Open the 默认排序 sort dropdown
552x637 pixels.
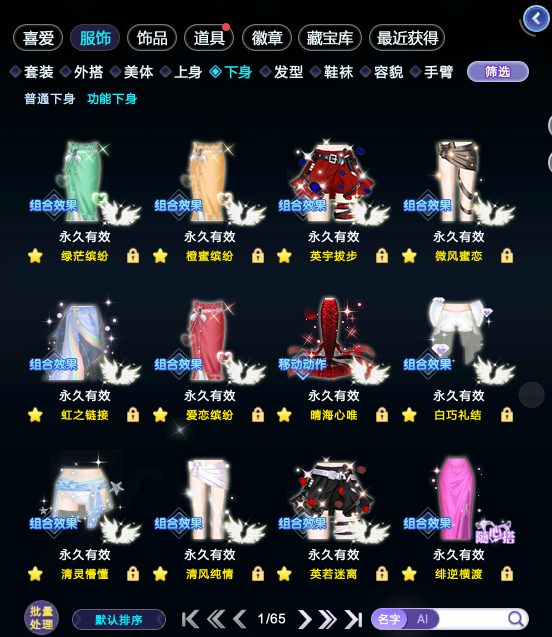click(119, 620)
